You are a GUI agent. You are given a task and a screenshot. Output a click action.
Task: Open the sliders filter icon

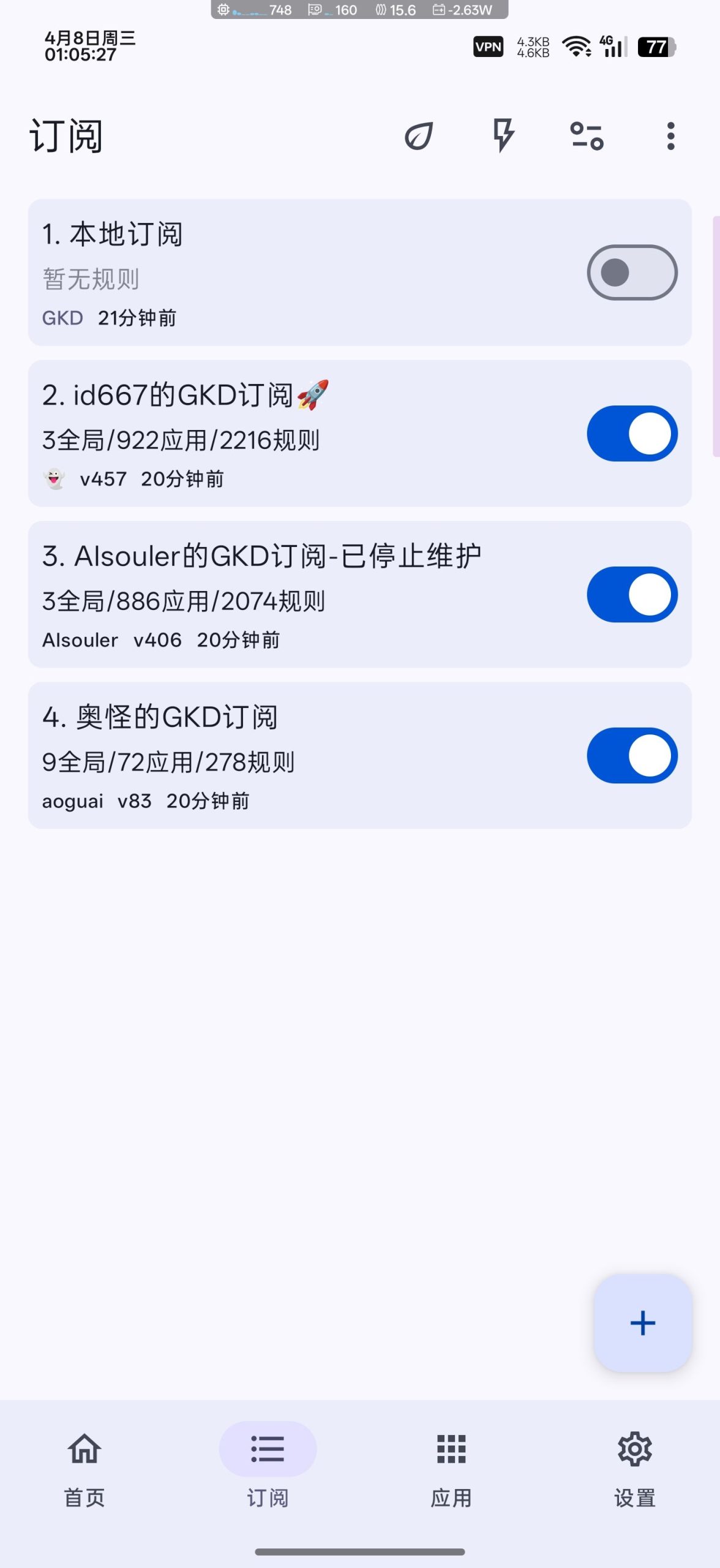[587, 136]
